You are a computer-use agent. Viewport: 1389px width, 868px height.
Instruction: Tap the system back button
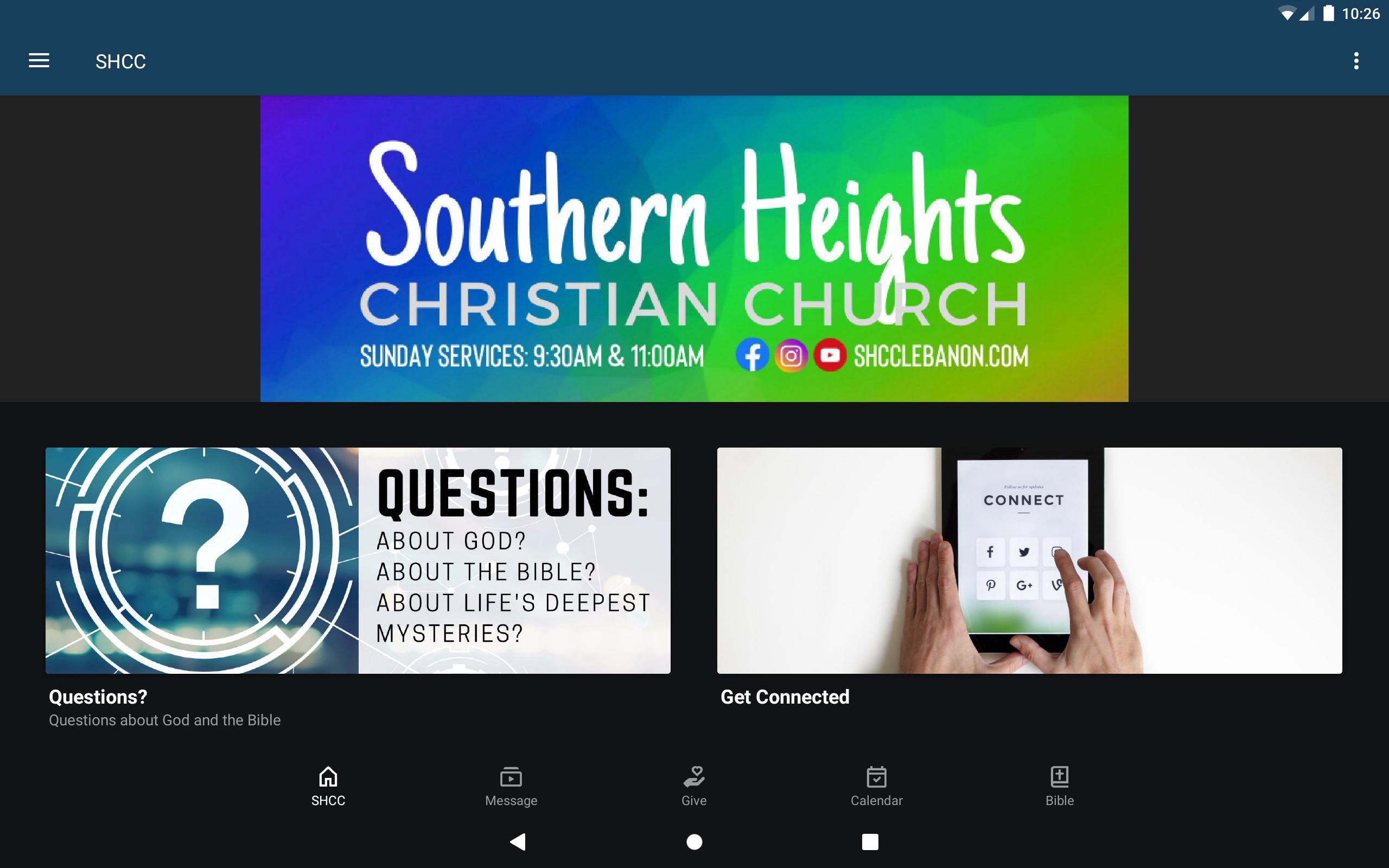tap(518, 841)
